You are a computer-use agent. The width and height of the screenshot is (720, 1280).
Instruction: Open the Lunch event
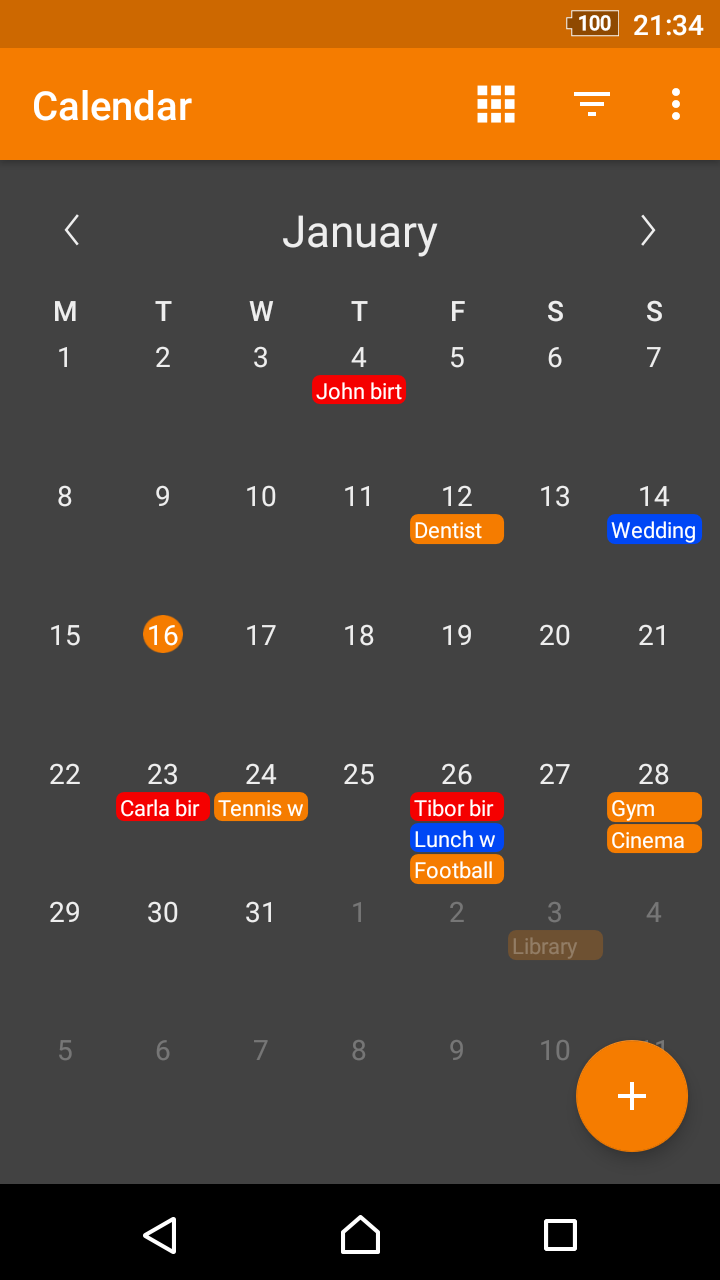[x=457, y=839]
